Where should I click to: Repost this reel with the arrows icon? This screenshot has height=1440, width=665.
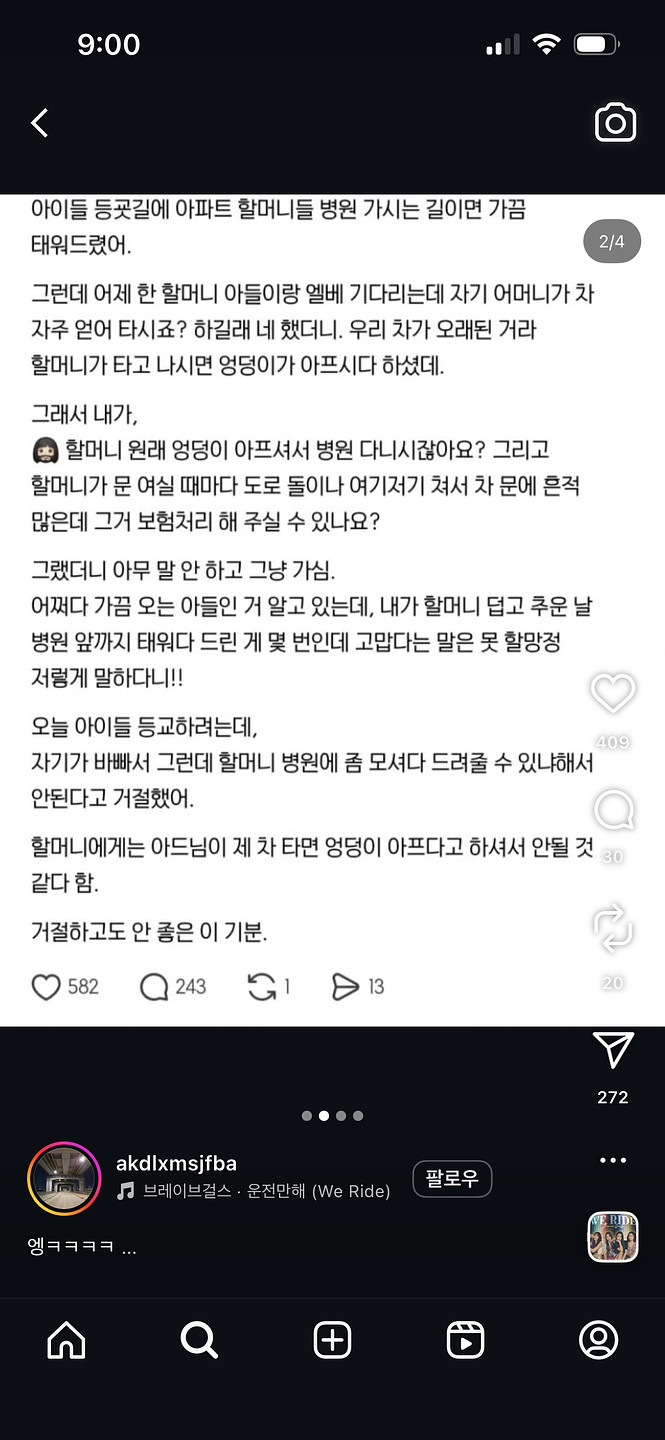[612, 927]
